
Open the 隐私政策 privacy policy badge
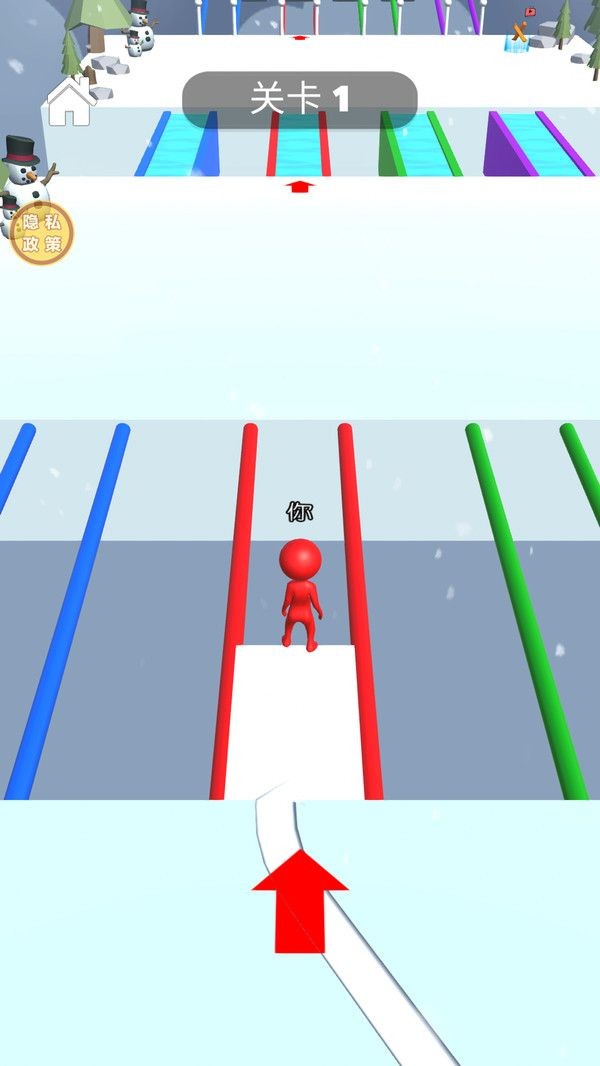tap(41, 233)
